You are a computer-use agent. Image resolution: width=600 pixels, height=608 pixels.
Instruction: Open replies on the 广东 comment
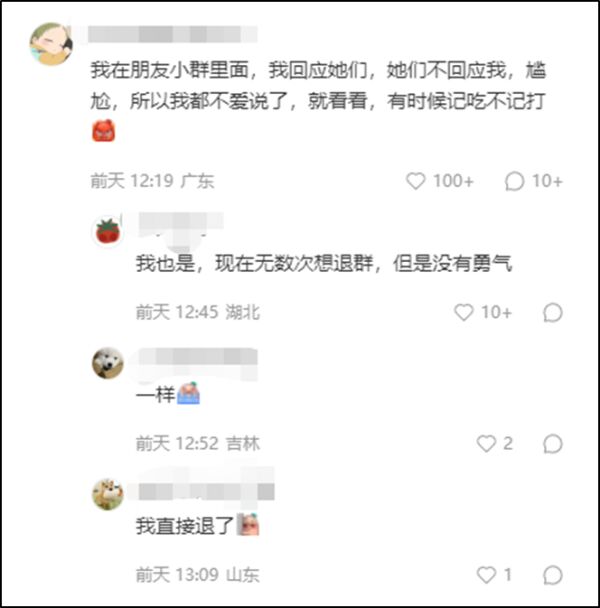(x=514, y=181)
